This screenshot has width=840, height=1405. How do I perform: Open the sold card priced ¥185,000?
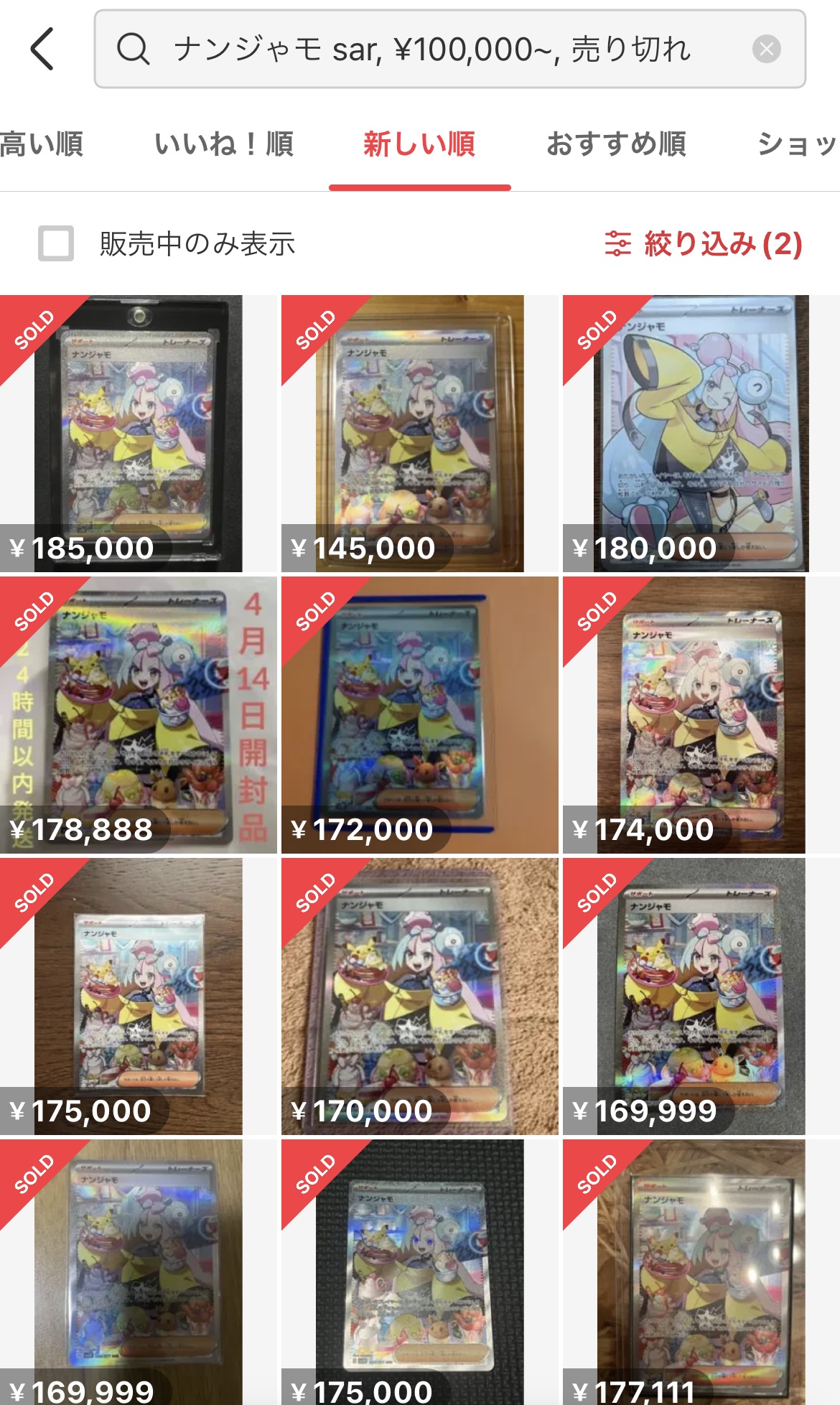point(138,433)
